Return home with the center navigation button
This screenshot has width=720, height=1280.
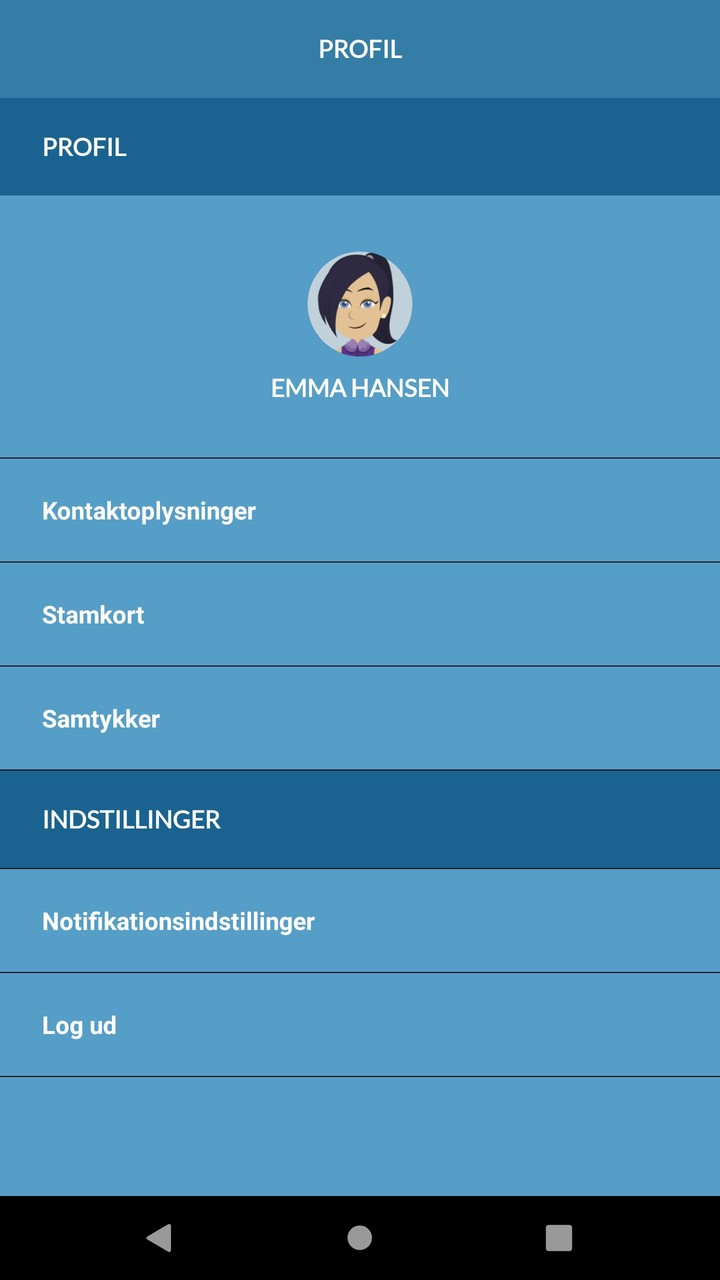359,1237
